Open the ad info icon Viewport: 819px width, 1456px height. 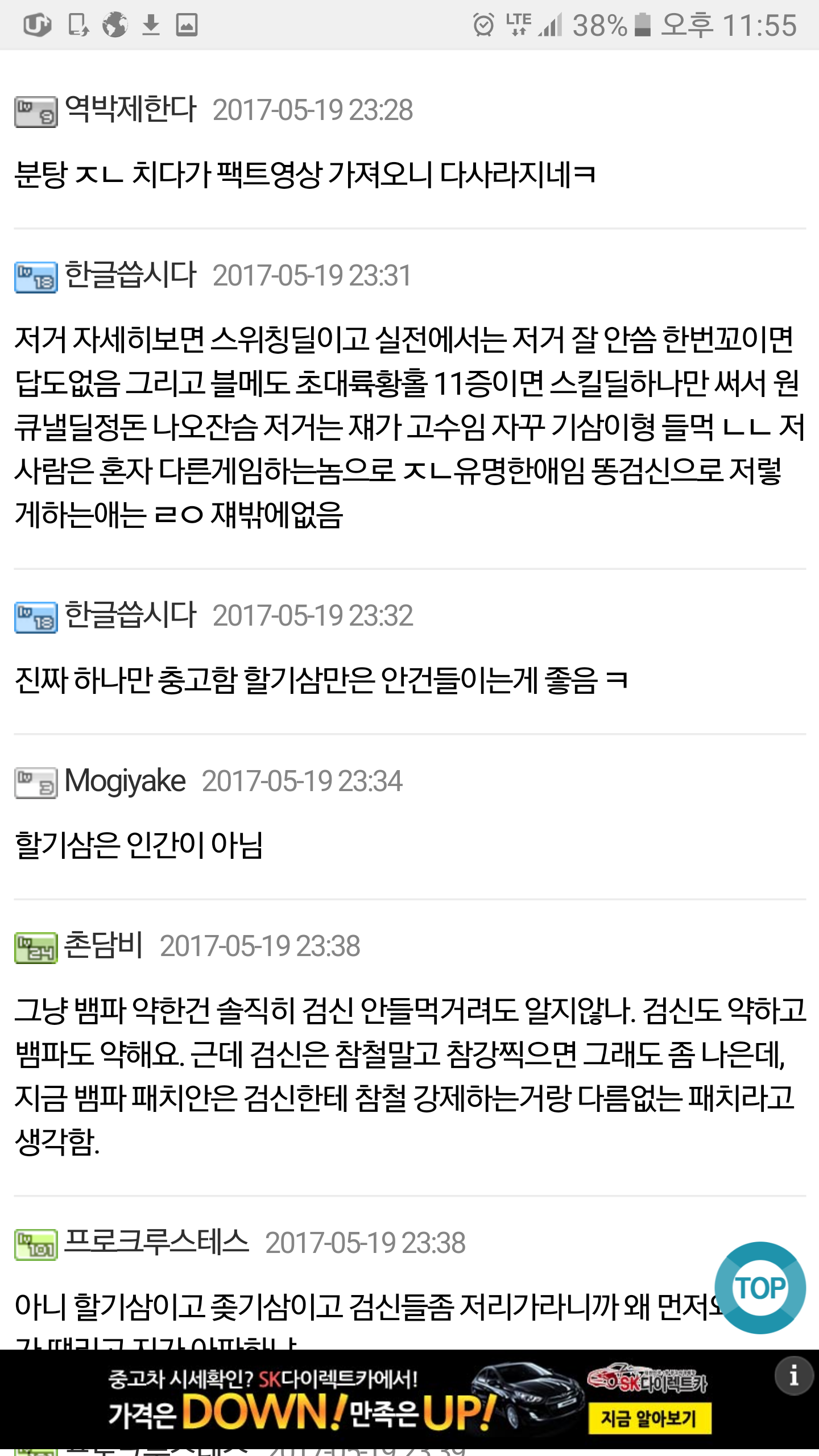pyautogui.click(x=793, y=1376)
